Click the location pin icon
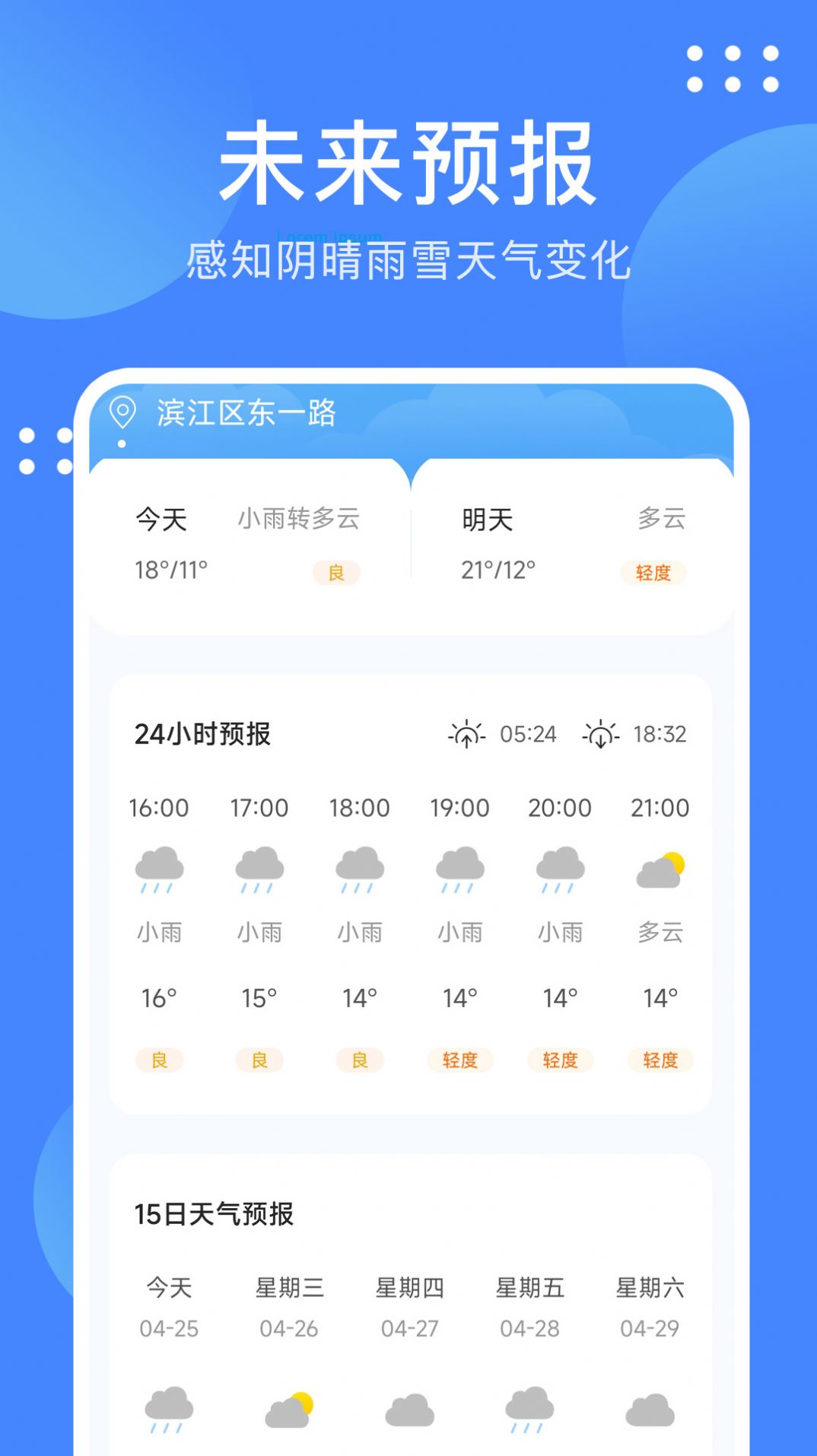This screenshot has width=817, height=1456. [x=122, y=411]
